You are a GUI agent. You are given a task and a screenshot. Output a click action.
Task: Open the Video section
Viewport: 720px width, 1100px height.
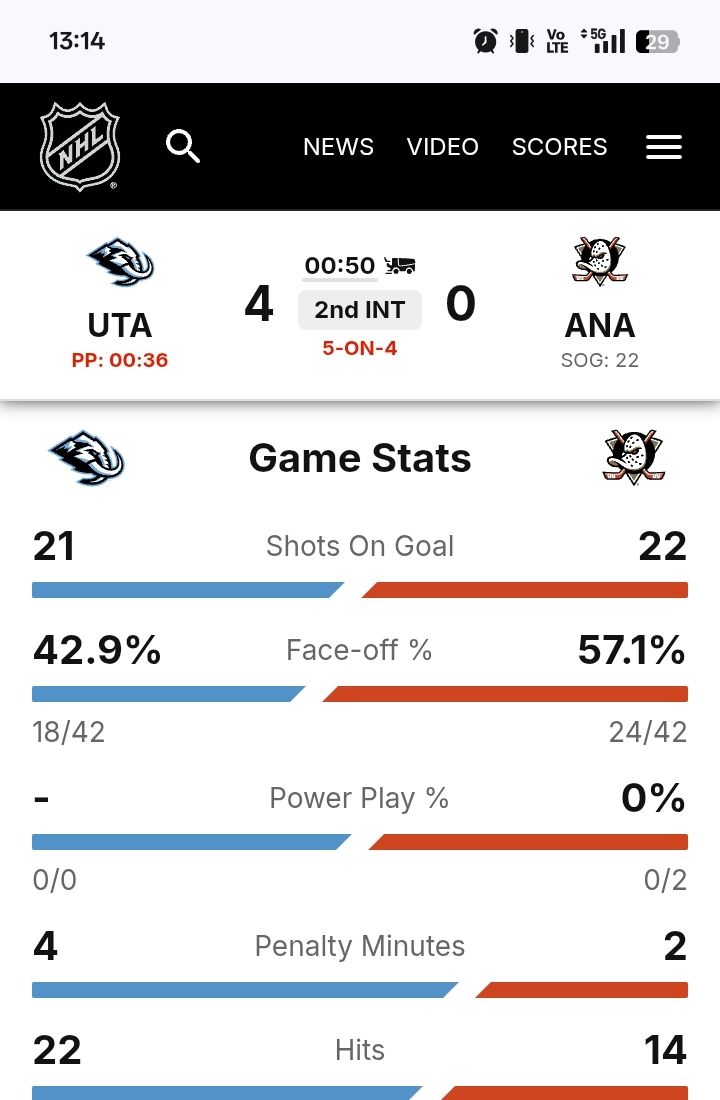point(442,147)
